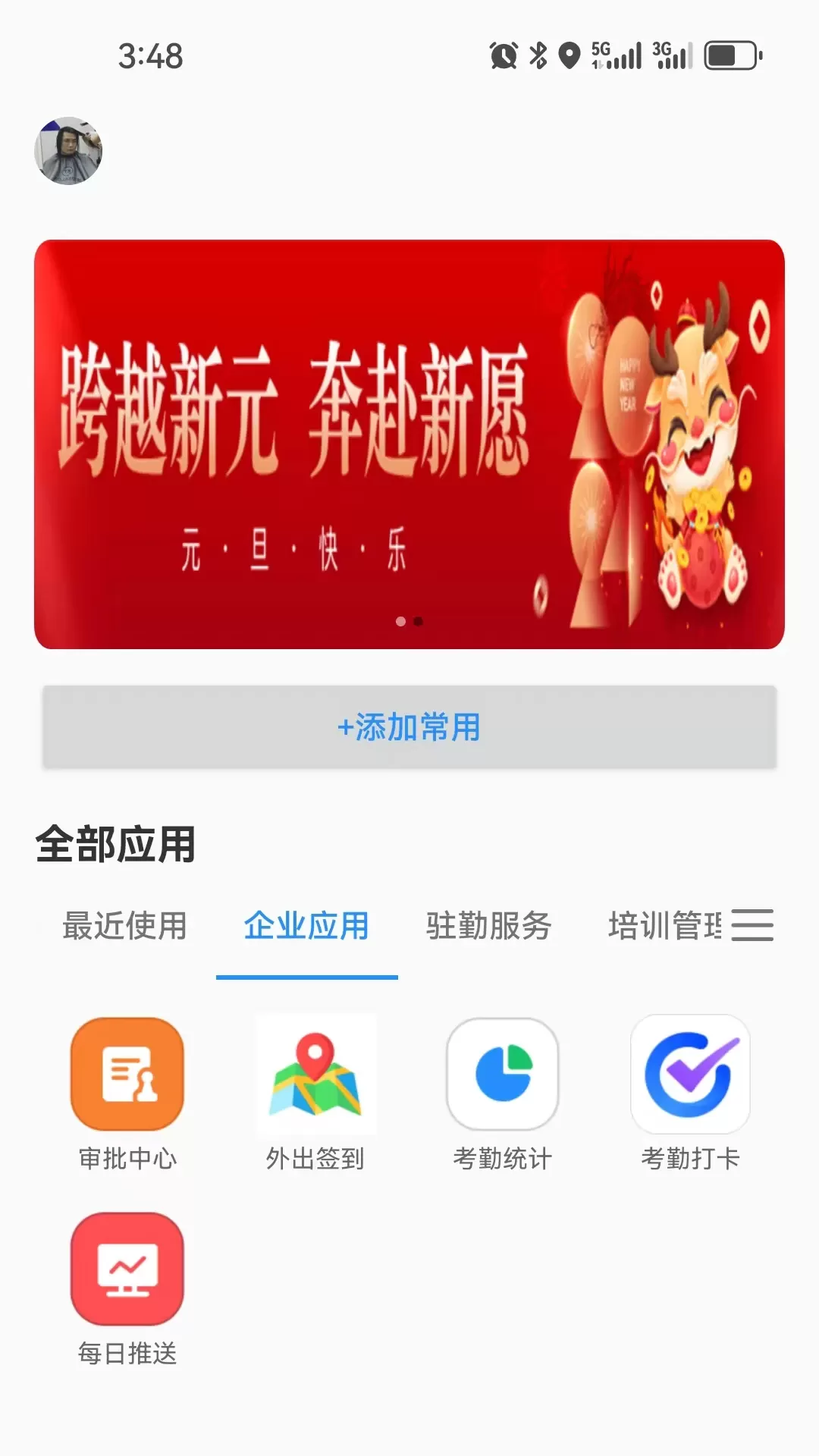
Task: Switch to the 驻勤服务 tab
Action: pyautogui.click(x=488, y=926)
